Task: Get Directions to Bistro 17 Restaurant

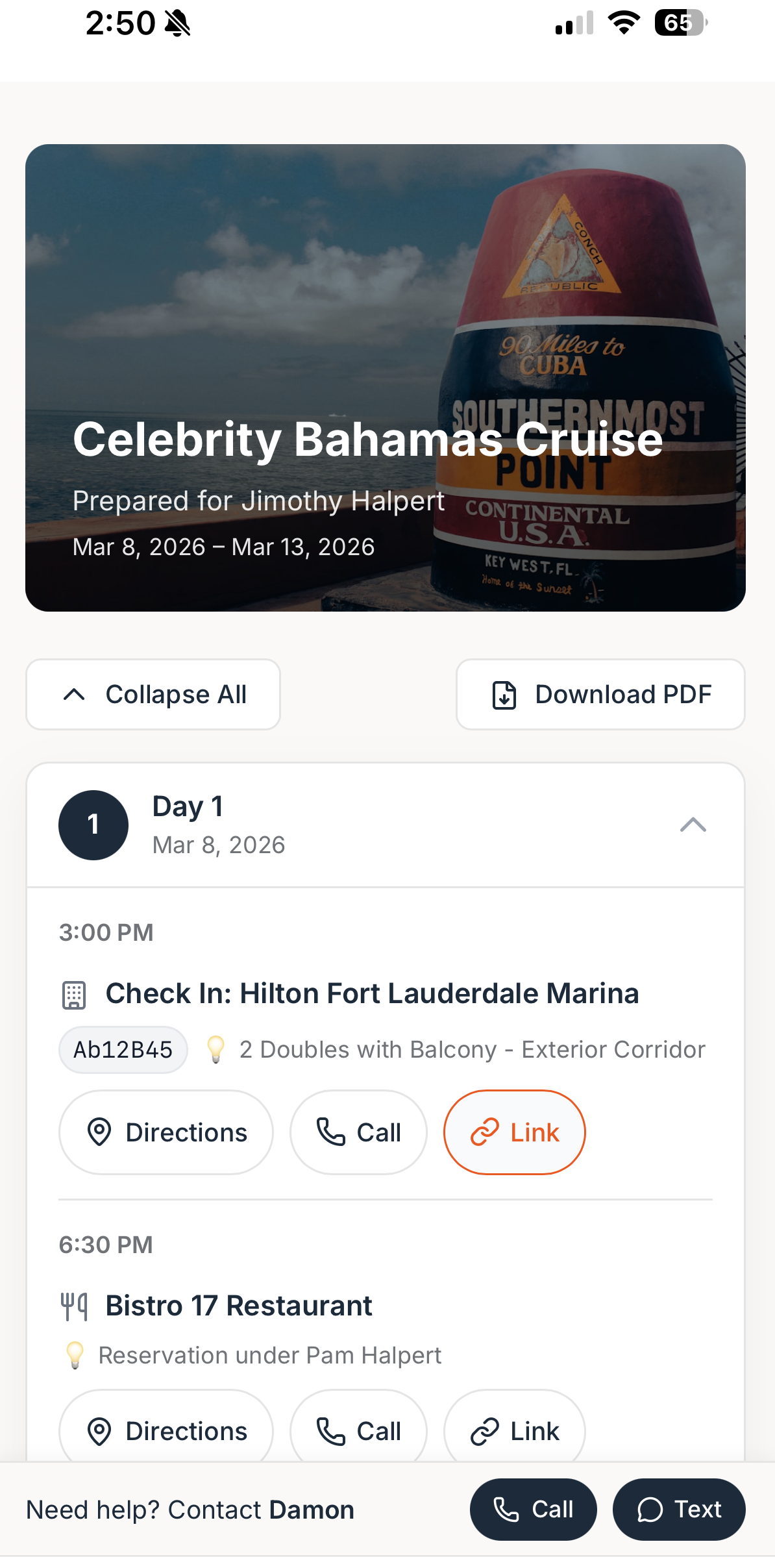Action: coord(166,1430)
